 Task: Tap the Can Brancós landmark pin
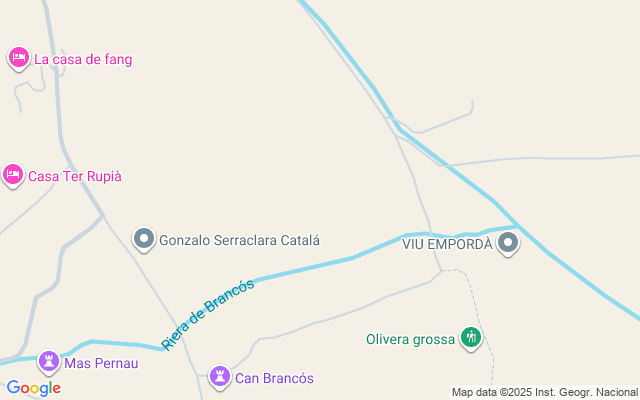[x=219, y=377]
